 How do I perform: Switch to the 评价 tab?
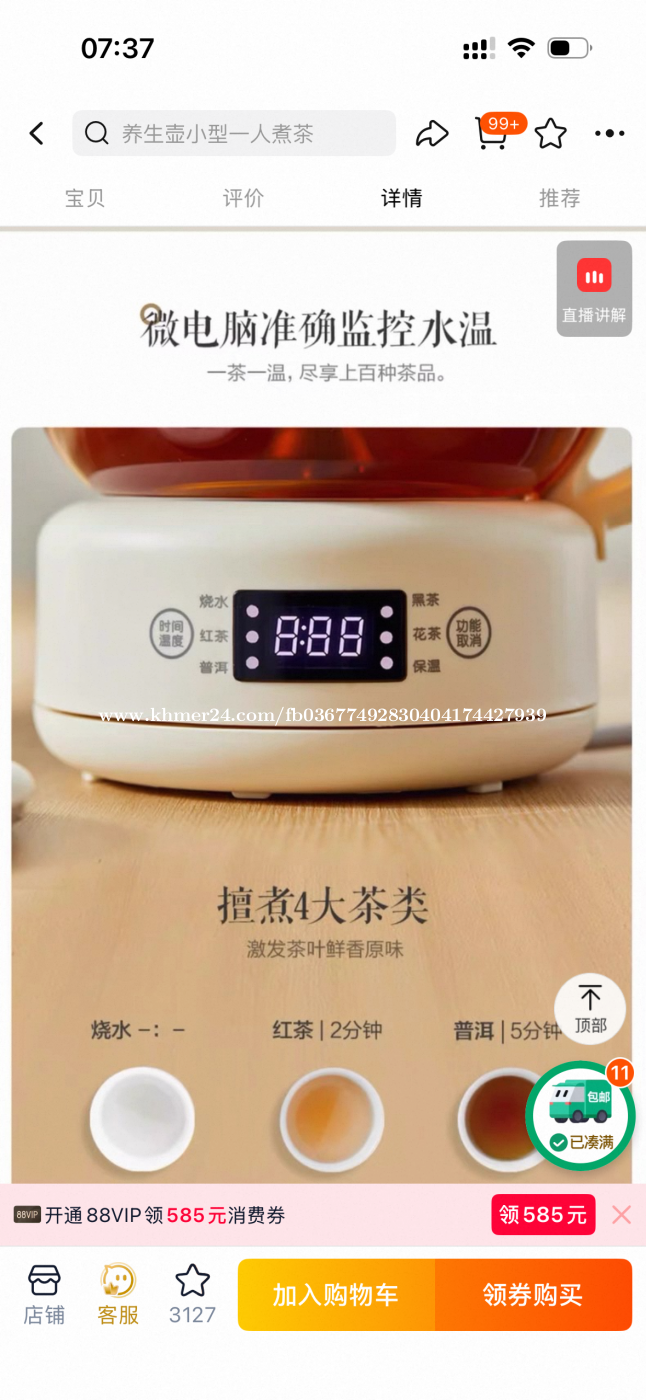click(243, 198)
